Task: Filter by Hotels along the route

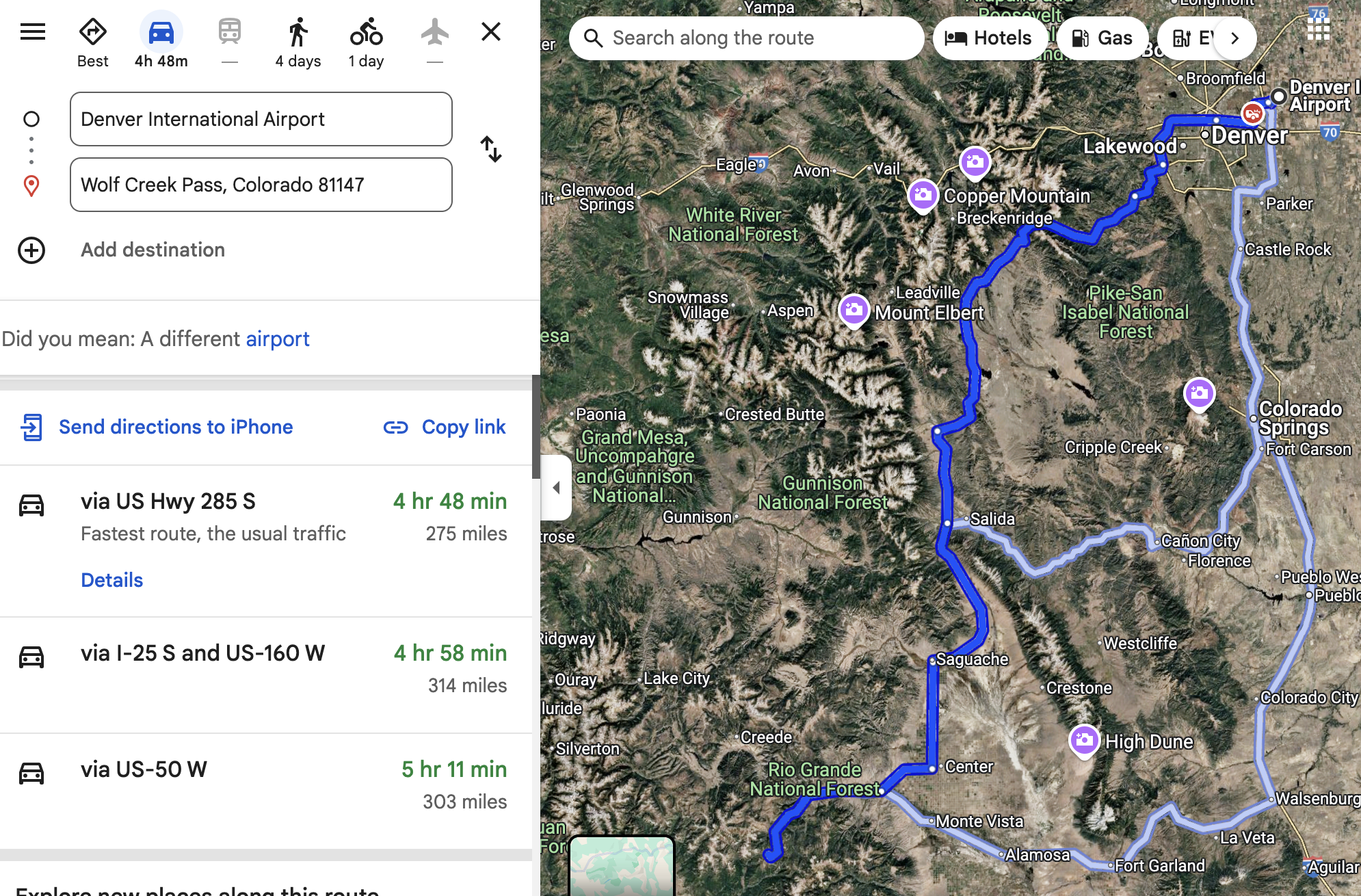Action: point(989,38)
